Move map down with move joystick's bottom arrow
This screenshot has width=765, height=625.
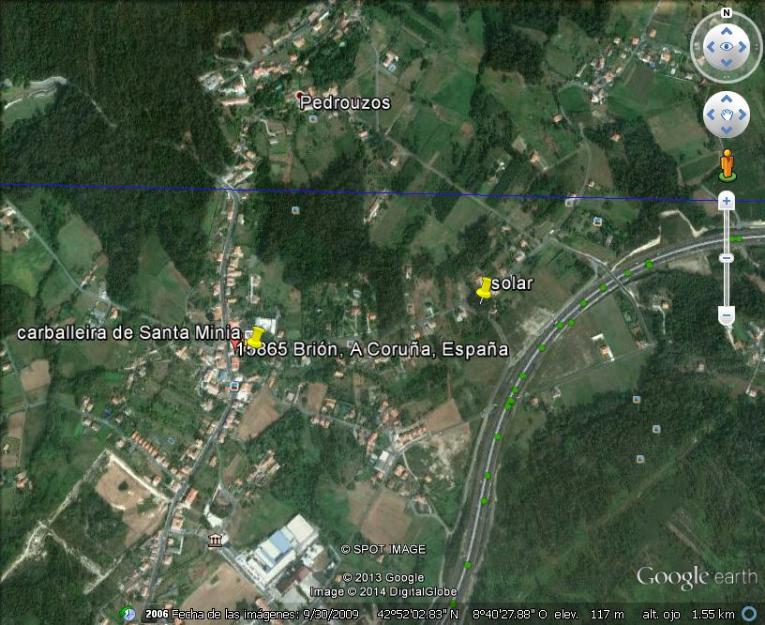(x=726, y=131)
